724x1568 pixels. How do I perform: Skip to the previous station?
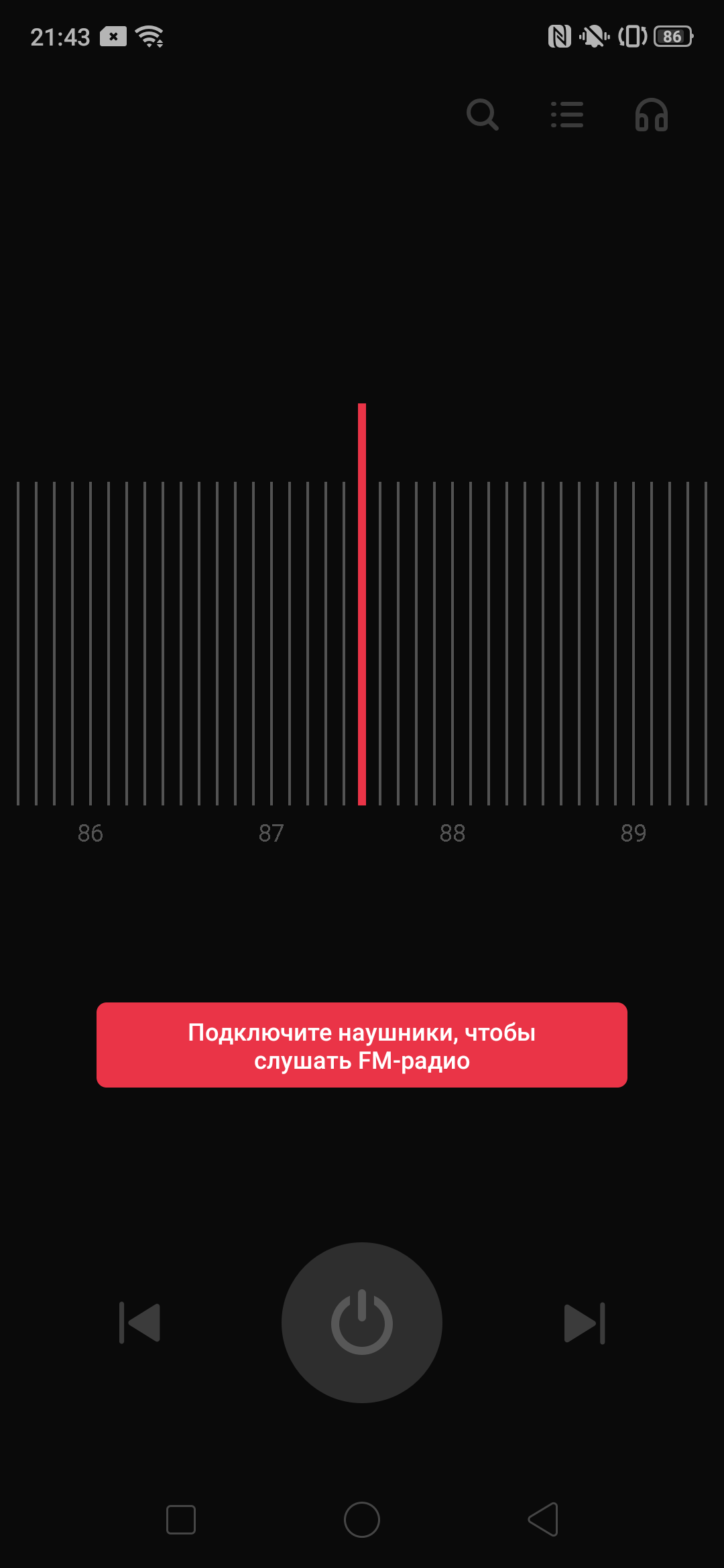click(x=140, y=1322)
